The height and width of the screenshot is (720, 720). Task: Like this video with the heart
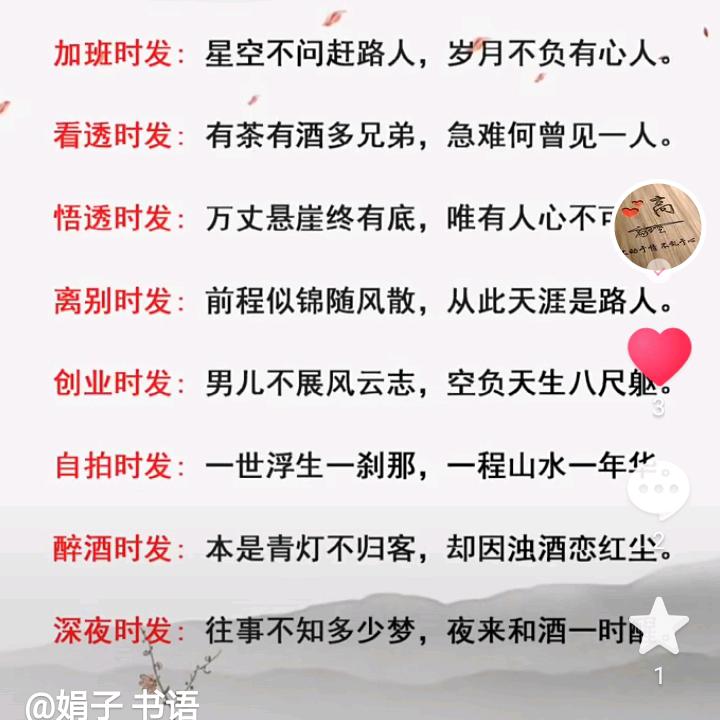pyautogui.click(x=658, y=357)
